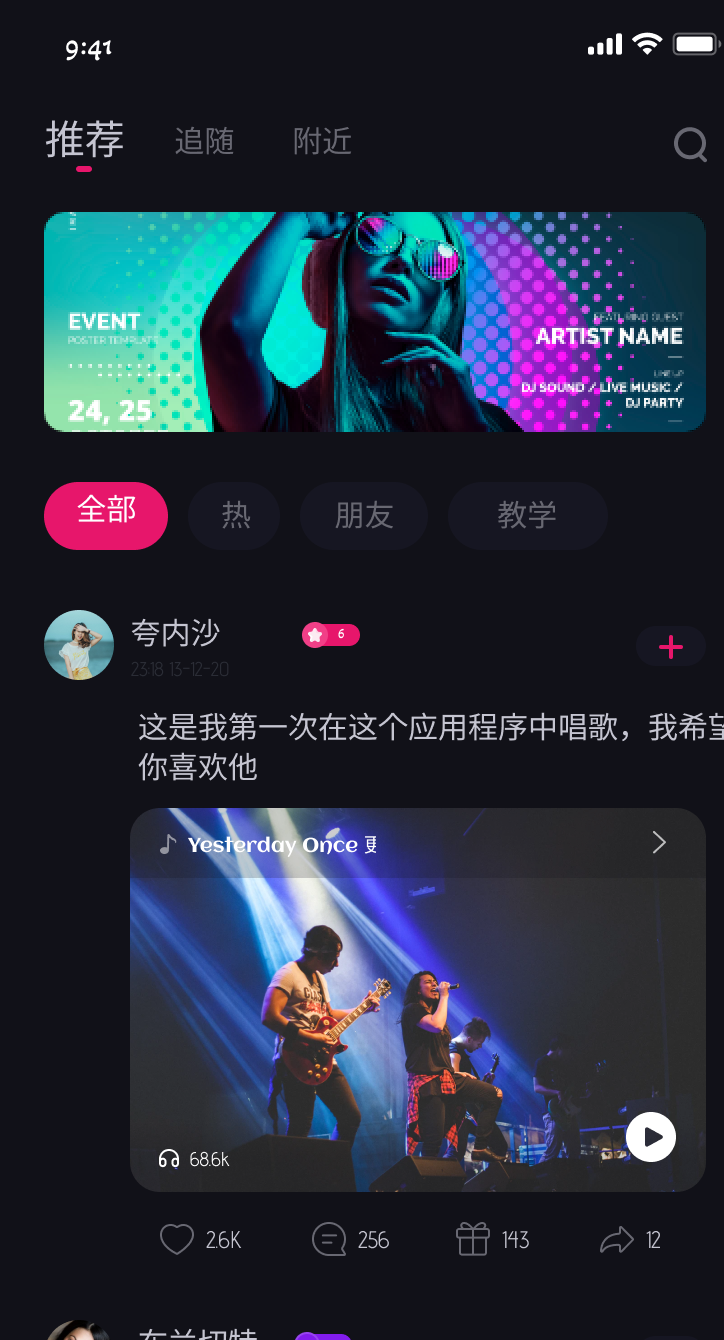Like 夸内沙's post
Image resolution: width=724 pixels, height=1340 pixels.
coord(178,1240)
